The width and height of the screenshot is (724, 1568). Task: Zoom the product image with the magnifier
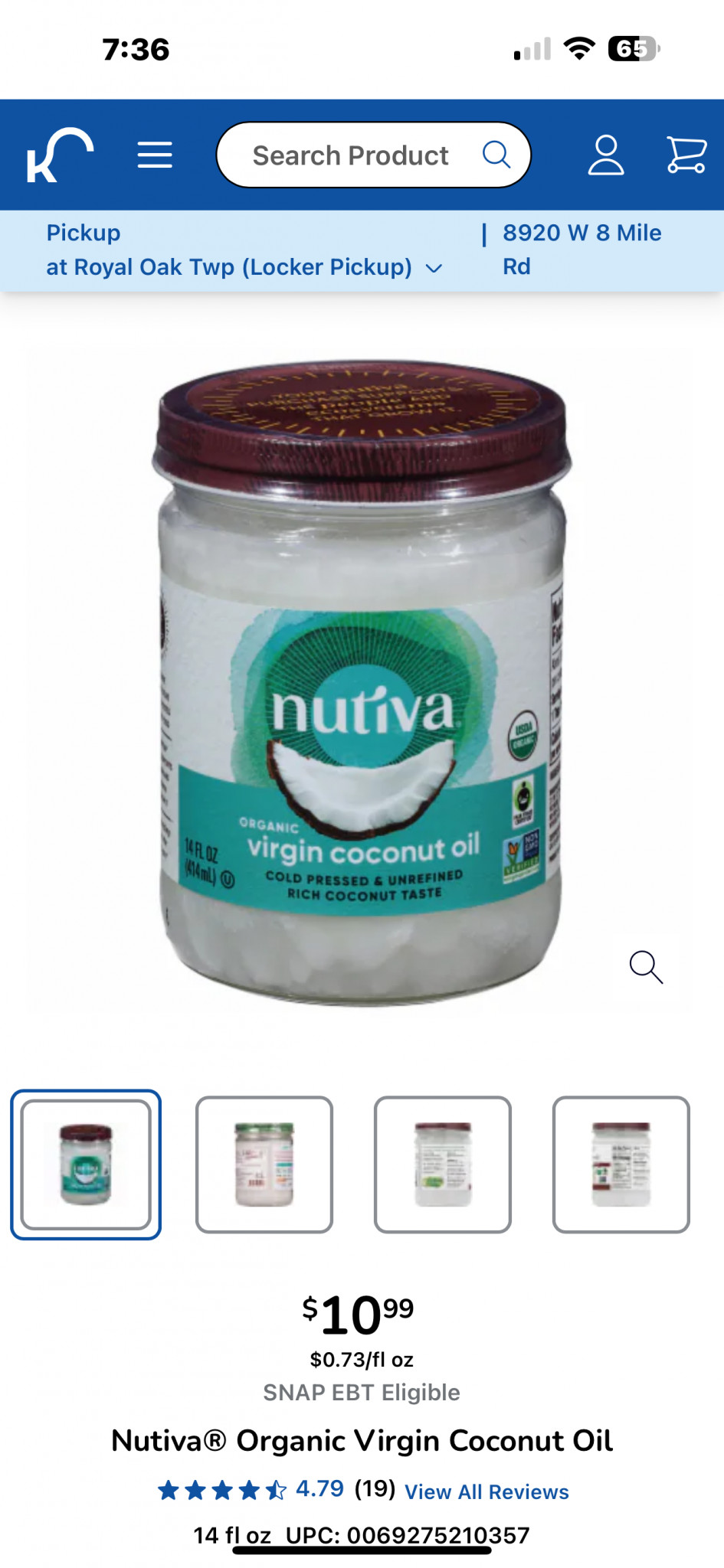(x=646, y=967)
